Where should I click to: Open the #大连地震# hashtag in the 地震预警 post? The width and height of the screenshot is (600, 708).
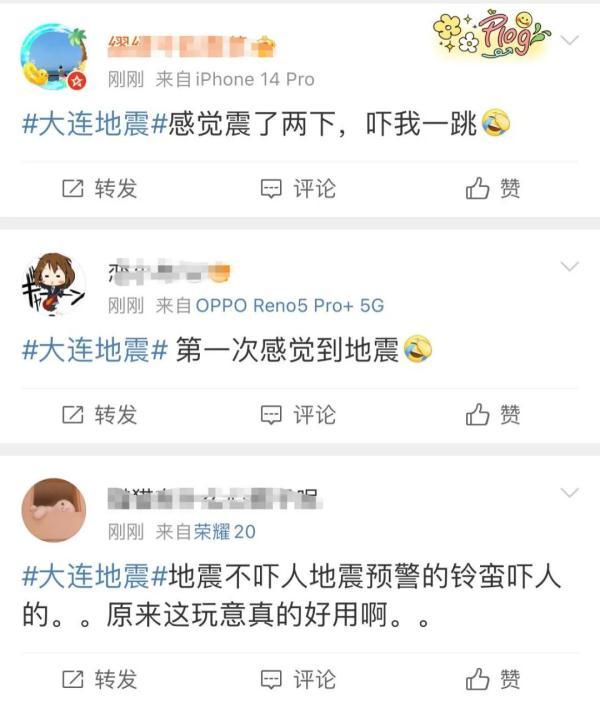[x=86, y=577]
